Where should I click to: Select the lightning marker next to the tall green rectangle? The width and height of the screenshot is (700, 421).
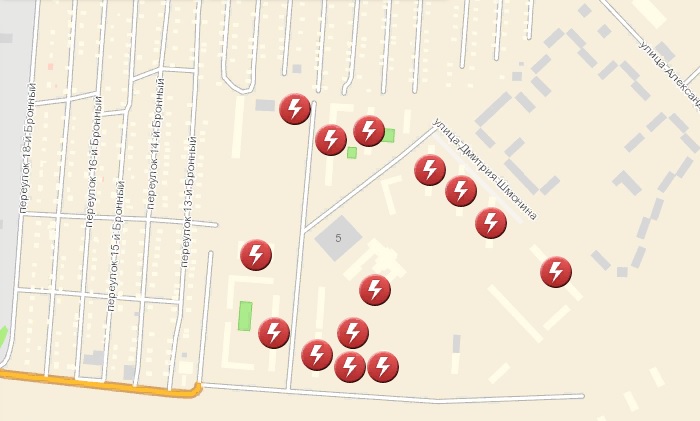click(274, 333)
